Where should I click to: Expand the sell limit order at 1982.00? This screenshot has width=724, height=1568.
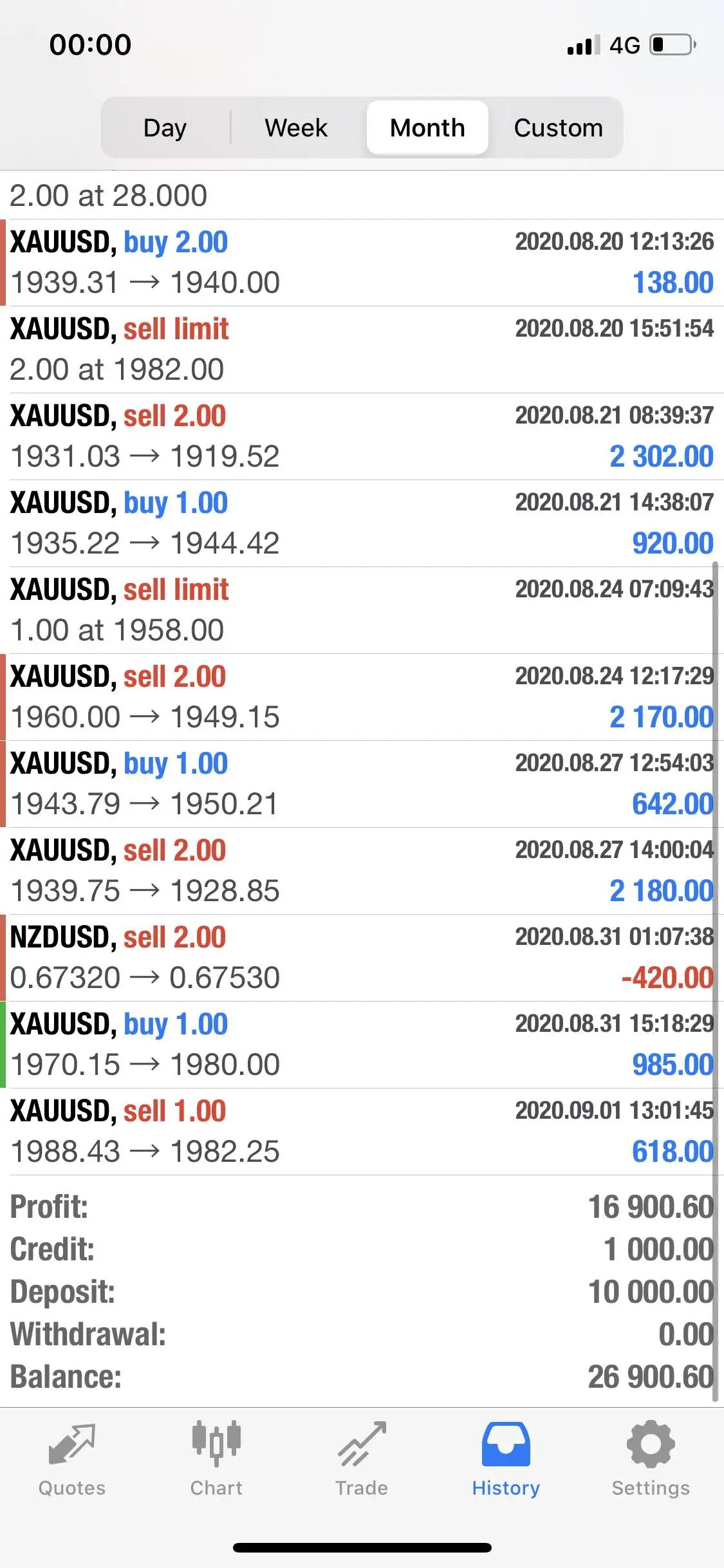pos(362,350)
